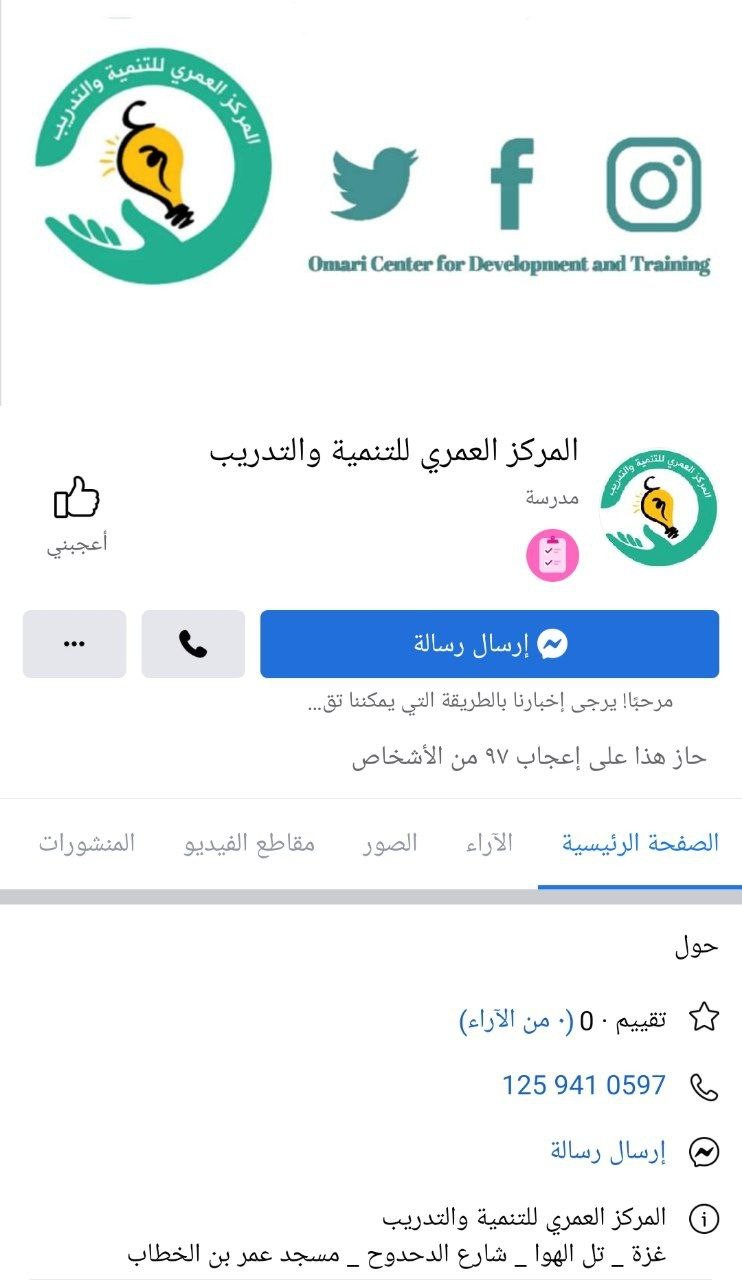742x1280 pixels.
Task: Select the الصفحة الرئيسية tab
Action: pyautogui.click(x=640, y=843)
